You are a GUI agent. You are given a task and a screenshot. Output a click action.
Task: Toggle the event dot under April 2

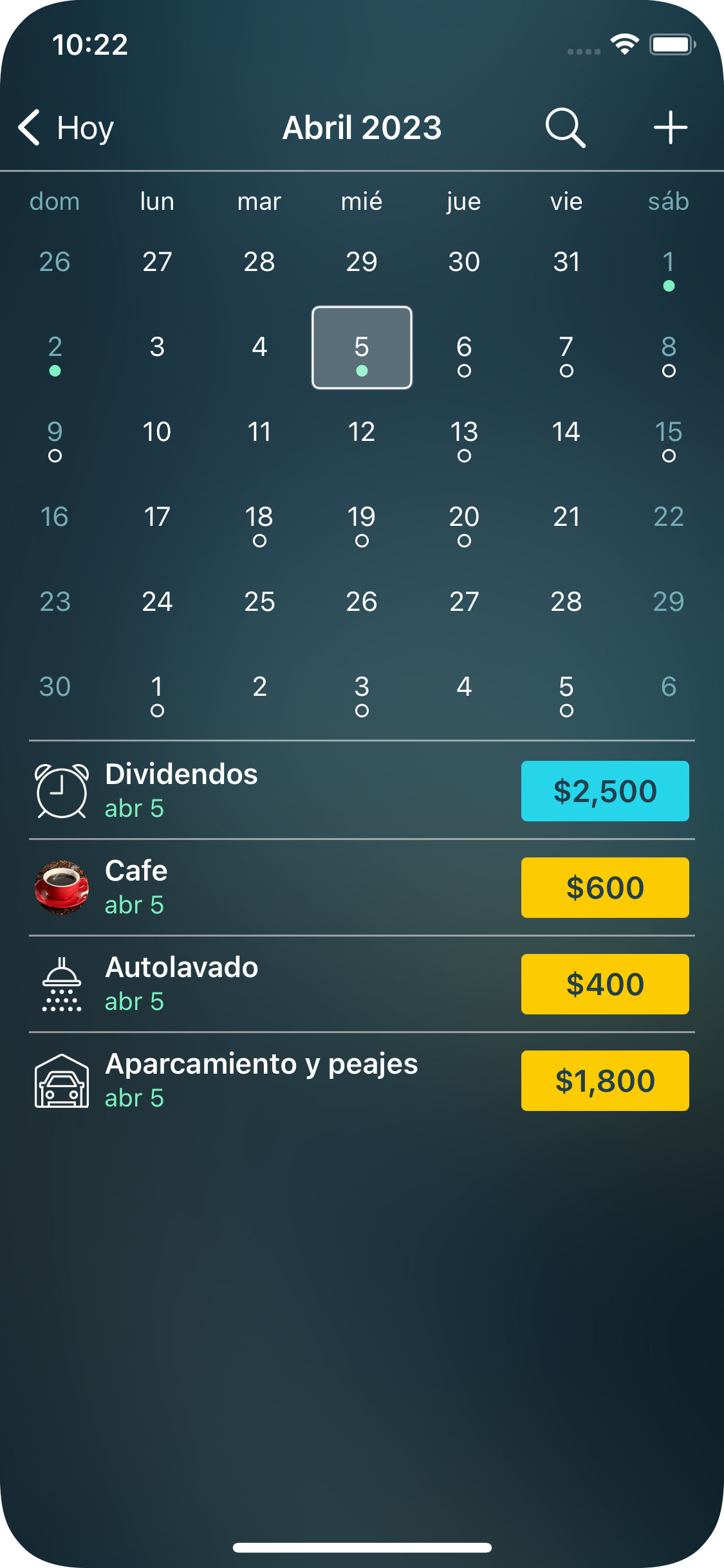[54, 370]
